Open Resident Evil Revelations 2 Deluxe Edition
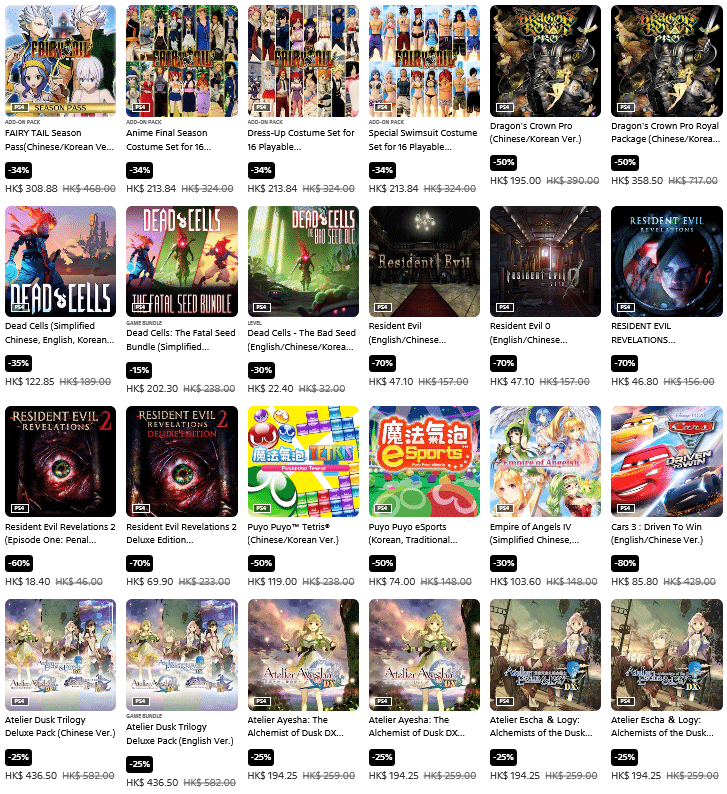 coord(181,461)
